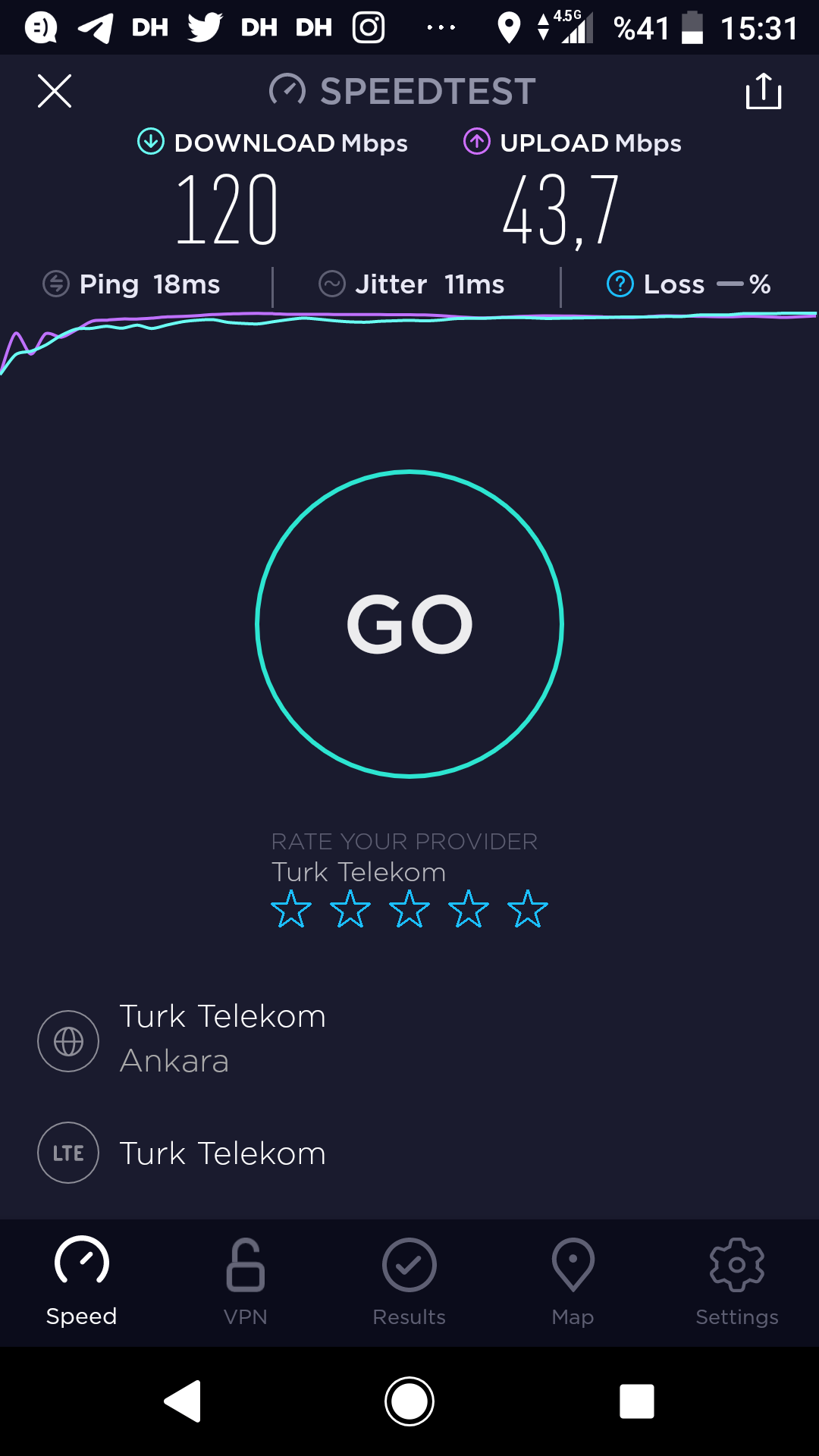
Task: Rate Turk Telekom three stars
Action: [409, 908]
